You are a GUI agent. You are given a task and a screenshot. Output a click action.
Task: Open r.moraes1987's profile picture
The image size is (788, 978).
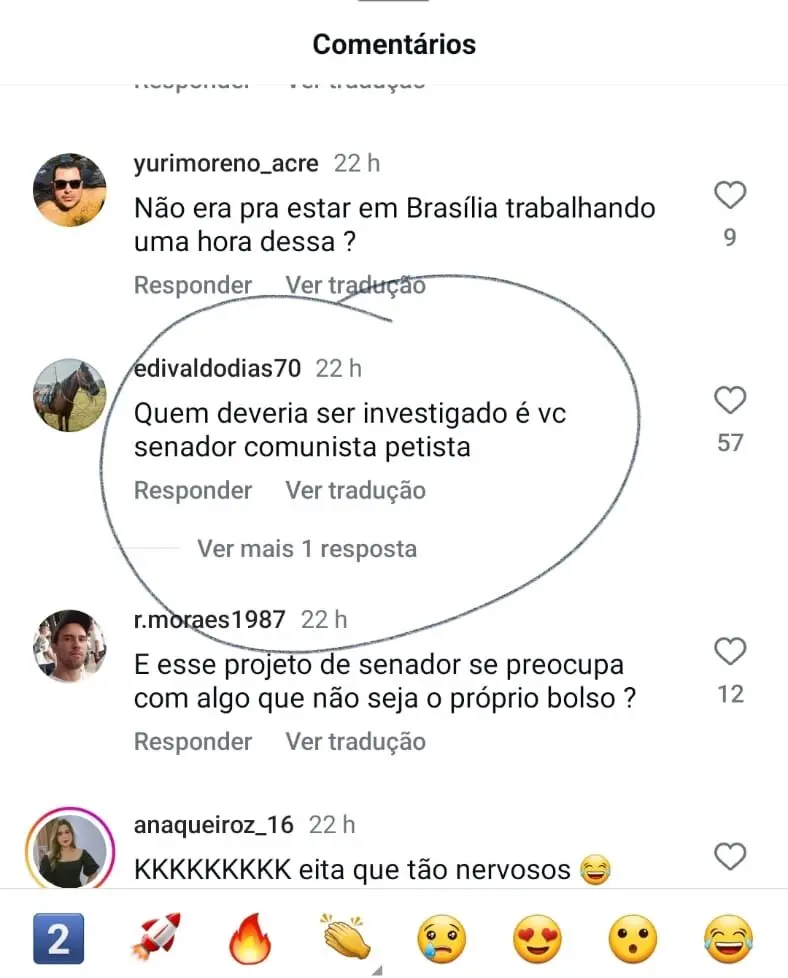pyautogui.click(x=70, y=646)
